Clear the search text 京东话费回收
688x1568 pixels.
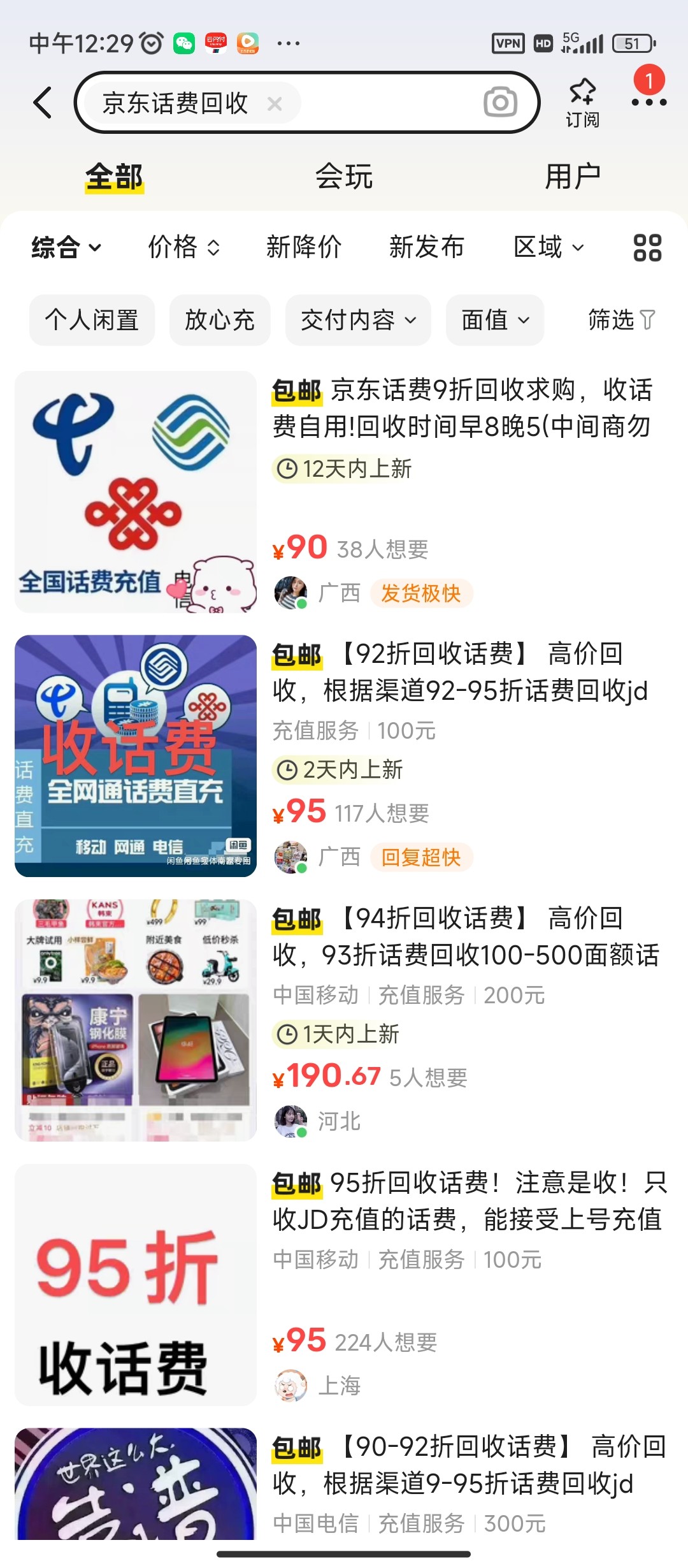coord(275,104)
